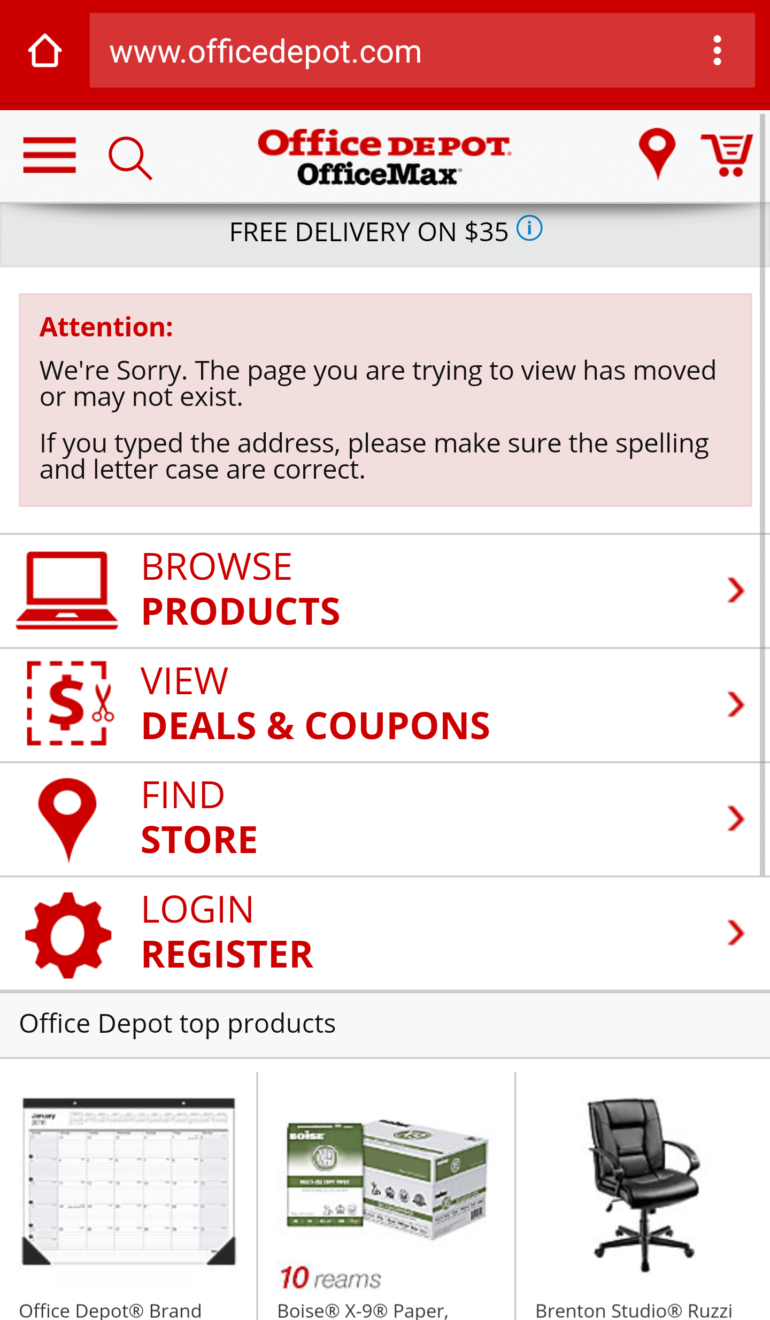Open View Deals & Coupons
This screenshot has width=770, height=1320.
[x=385, y=705]
